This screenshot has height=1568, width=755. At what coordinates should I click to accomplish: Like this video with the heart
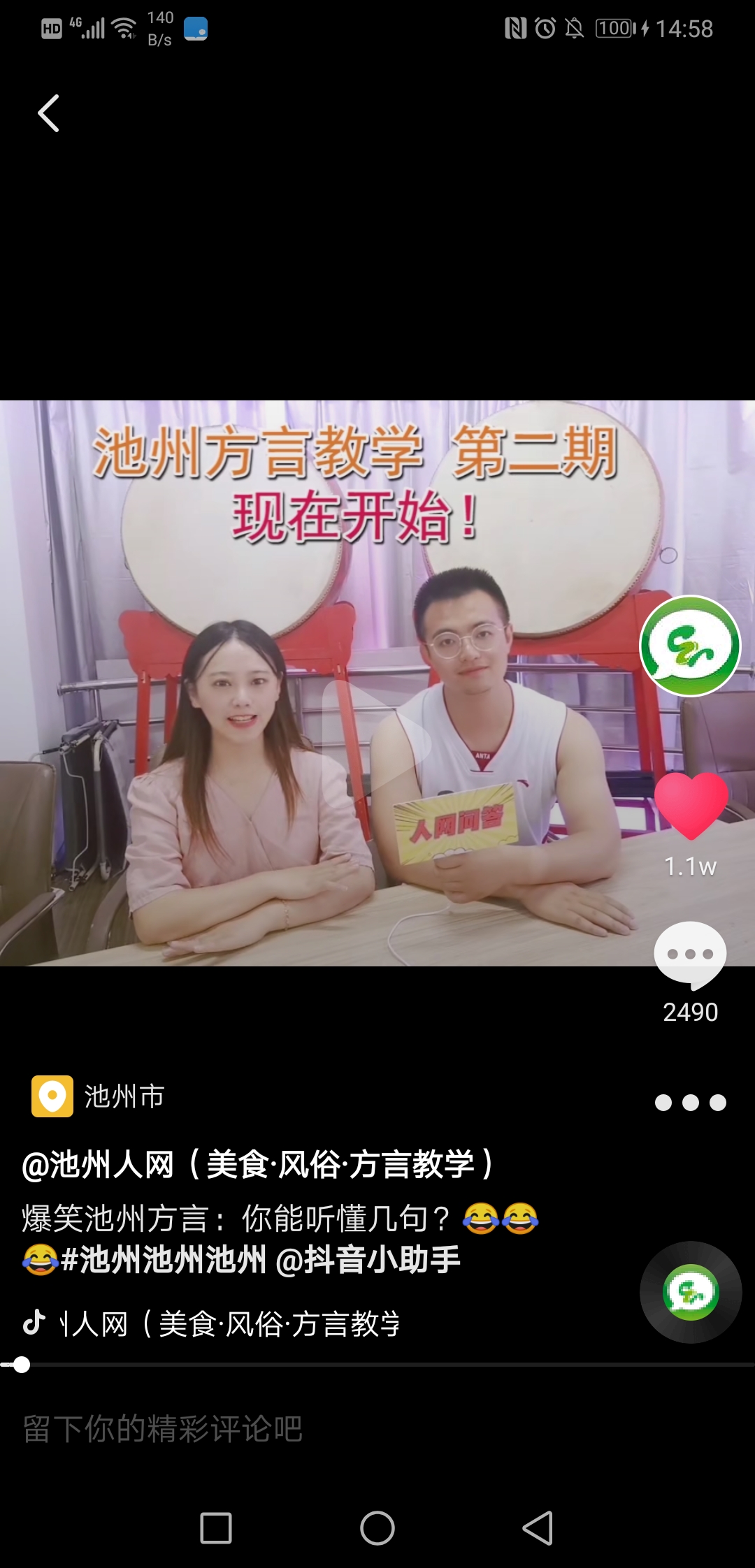tap(691, 806)
